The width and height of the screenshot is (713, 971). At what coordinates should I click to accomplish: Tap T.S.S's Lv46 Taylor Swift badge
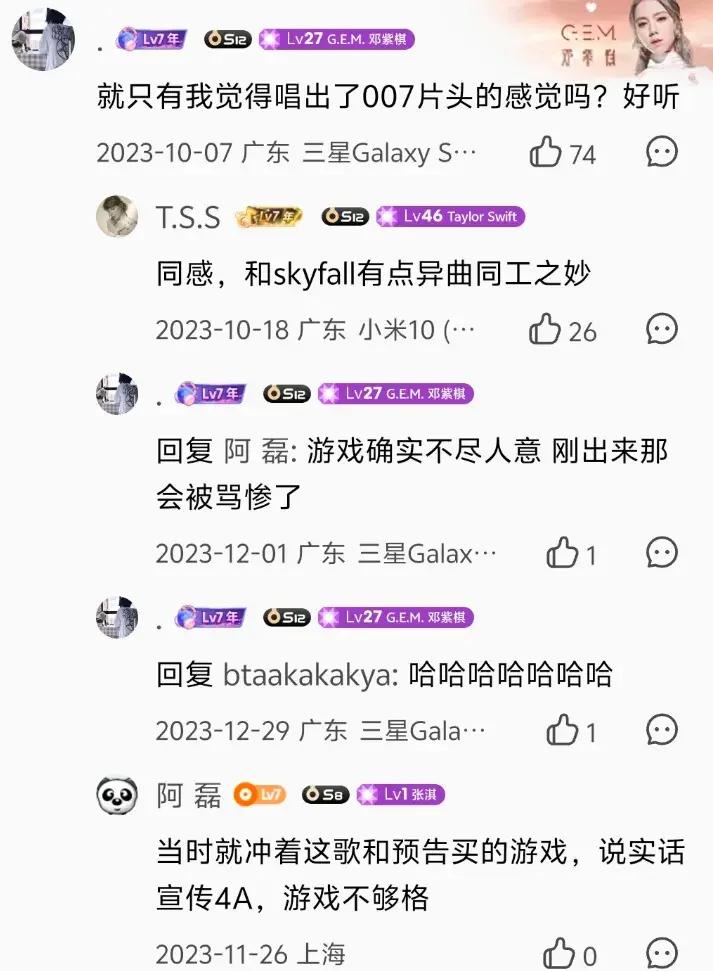tap(451, 216)
